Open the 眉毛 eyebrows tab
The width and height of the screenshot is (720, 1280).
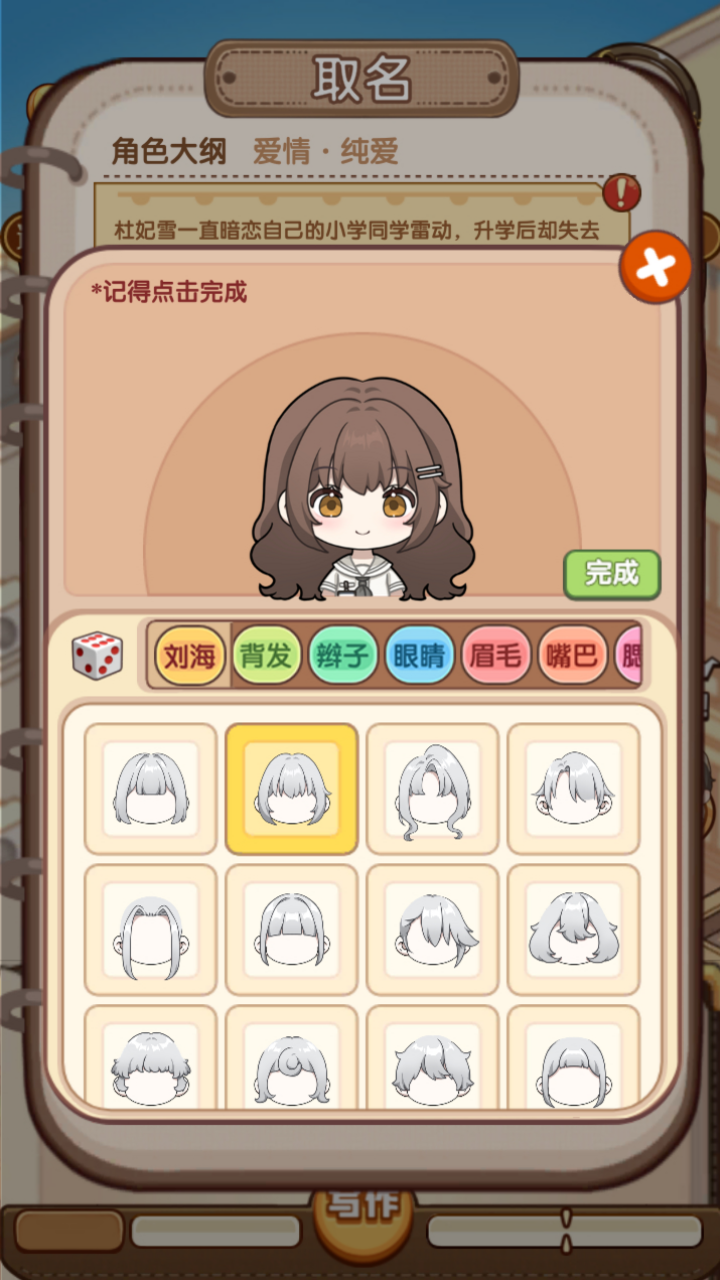coord(495,656)
